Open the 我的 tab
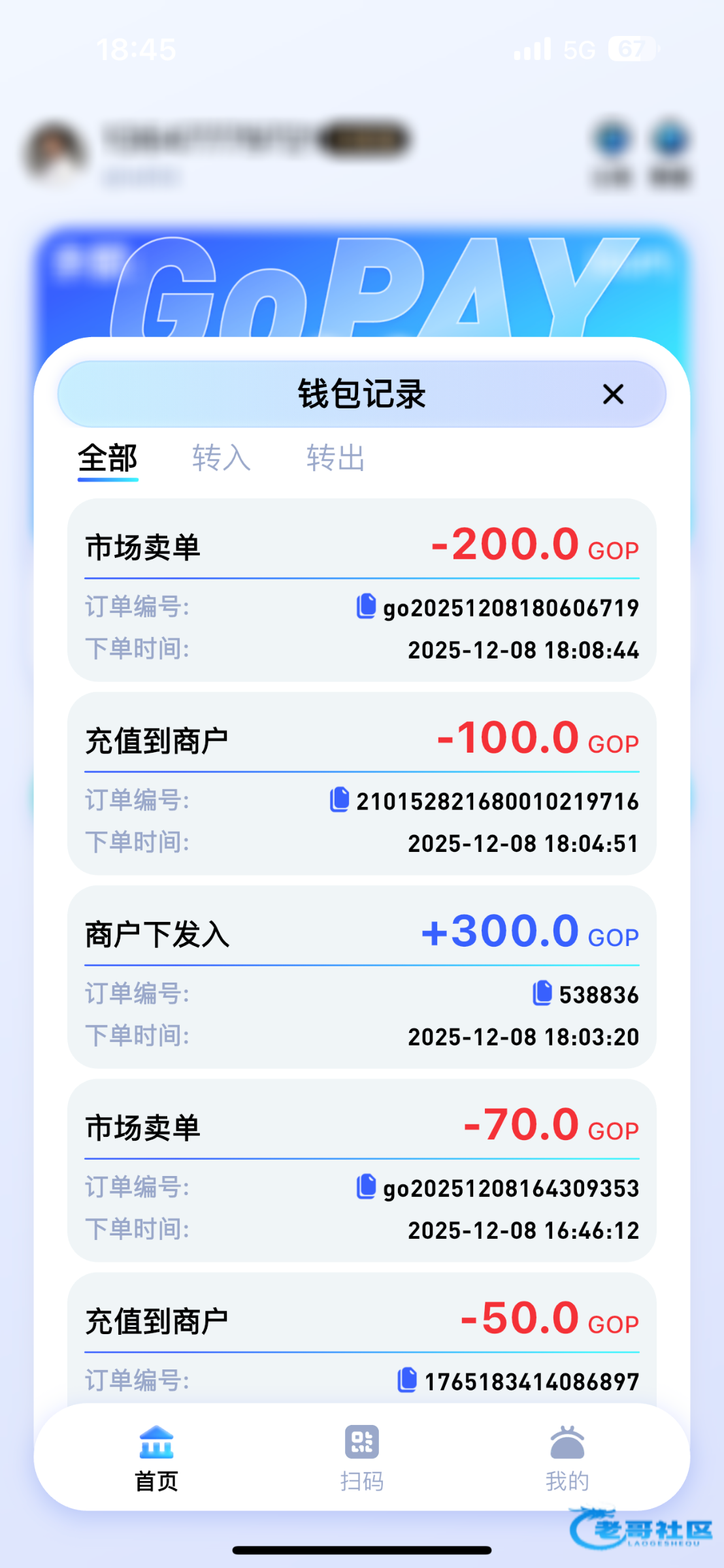Image resolution: width=724 pixels, height=1568 pixels. pos(567,1458)
